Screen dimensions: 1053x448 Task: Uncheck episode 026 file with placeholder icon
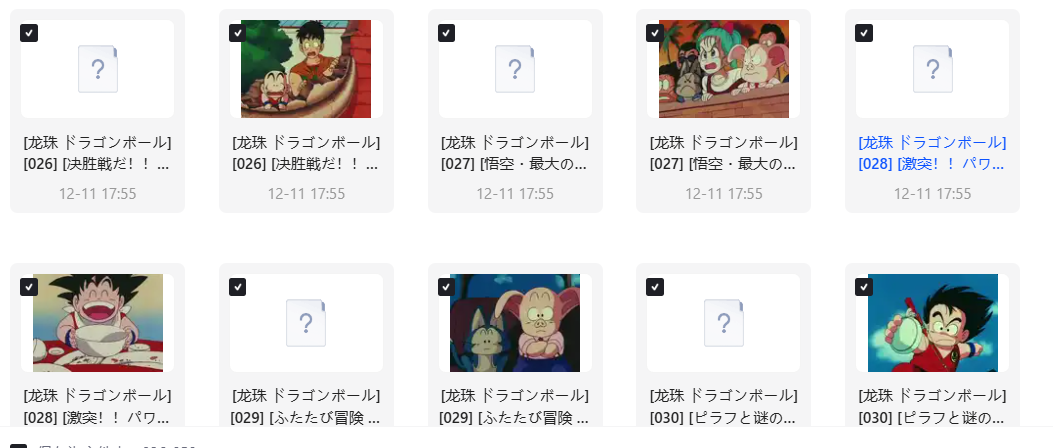29,33
